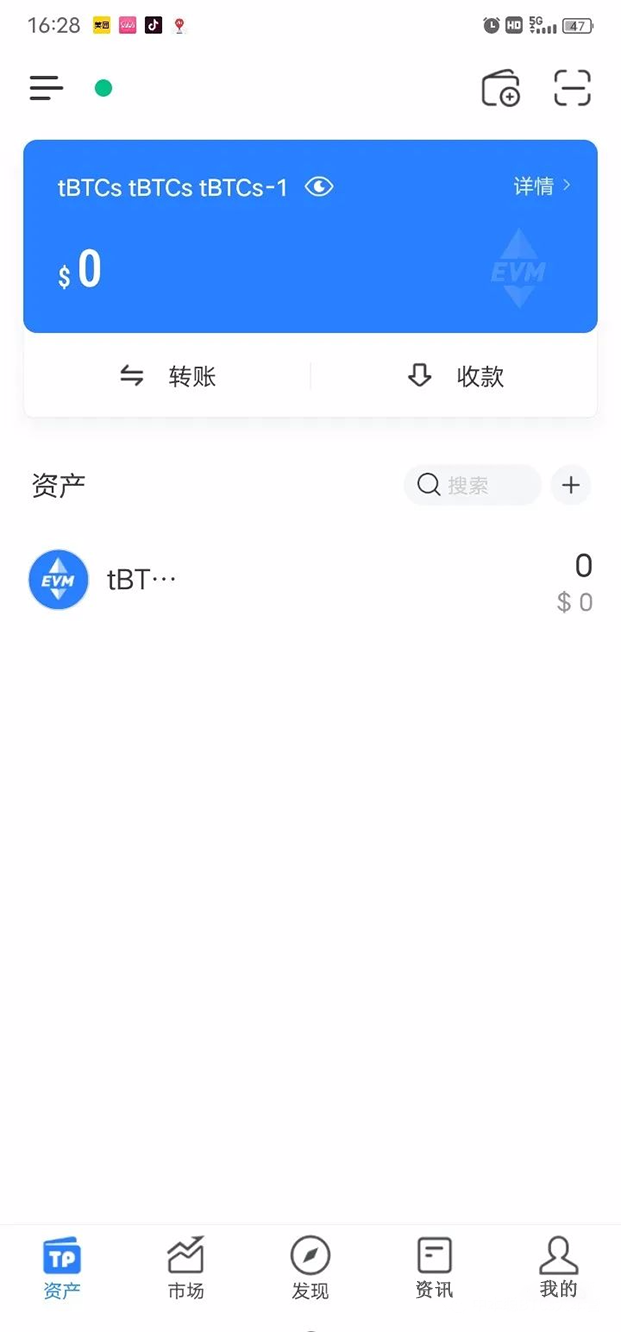This screenshot has height=1332, width=621.
Task: Open the 资讯 news tab
Action: tap(434, 1268)
